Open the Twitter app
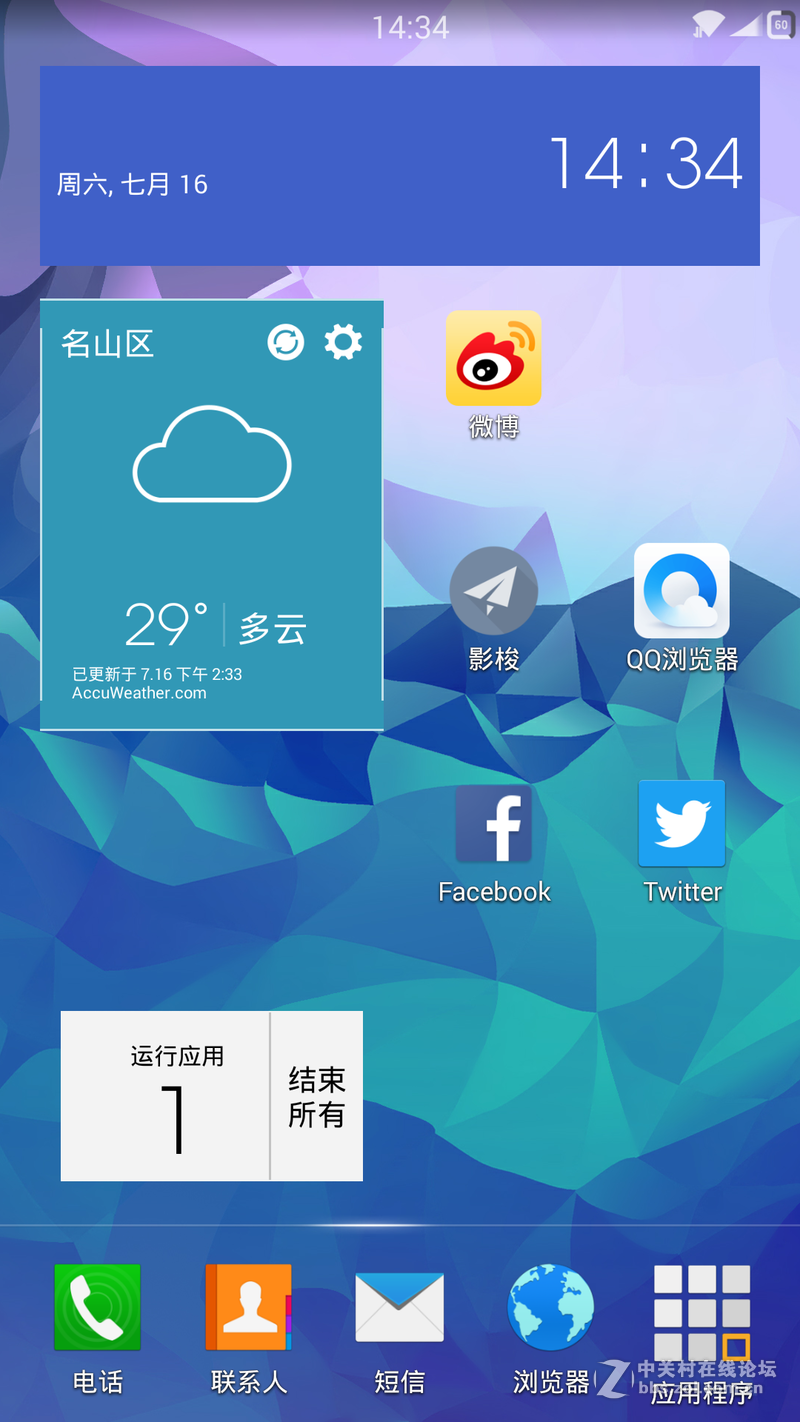800x1422 pixels. (x=681, y=823)
